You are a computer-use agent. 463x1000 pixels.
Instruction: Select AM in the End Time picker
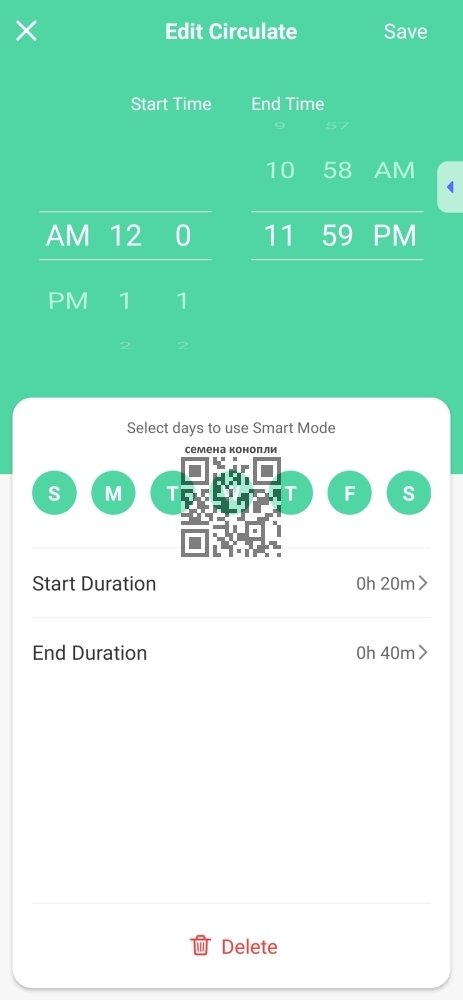[394, 170]
